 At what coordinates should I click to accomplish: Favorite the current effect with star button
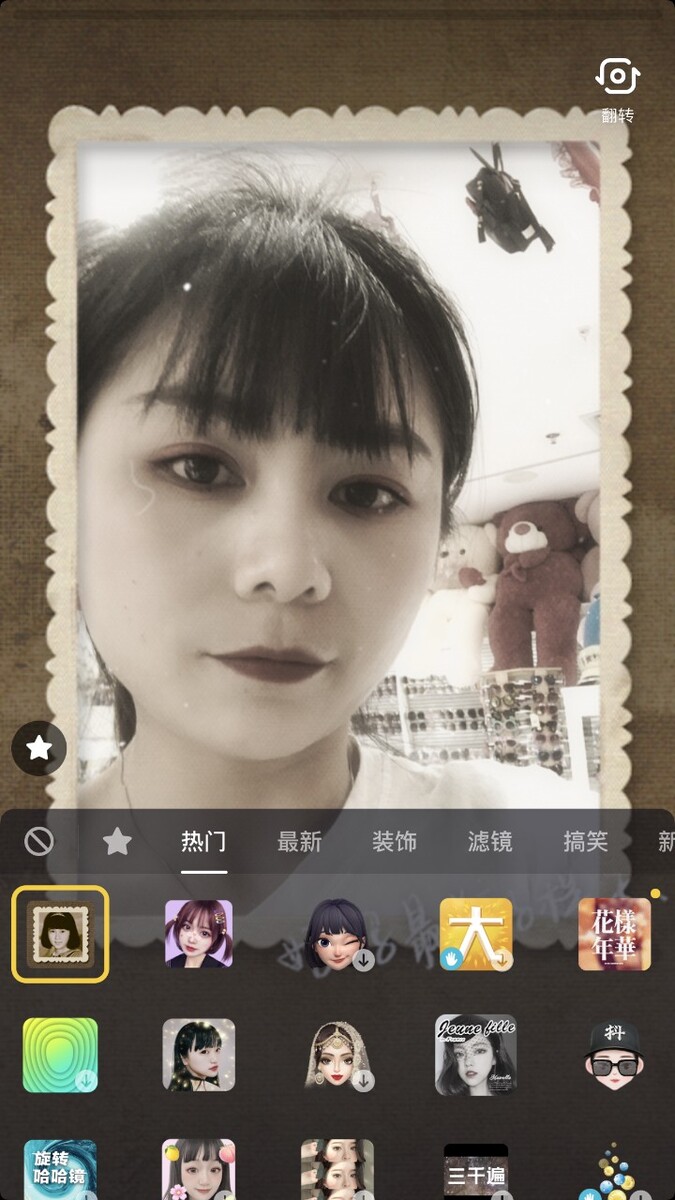39,748
